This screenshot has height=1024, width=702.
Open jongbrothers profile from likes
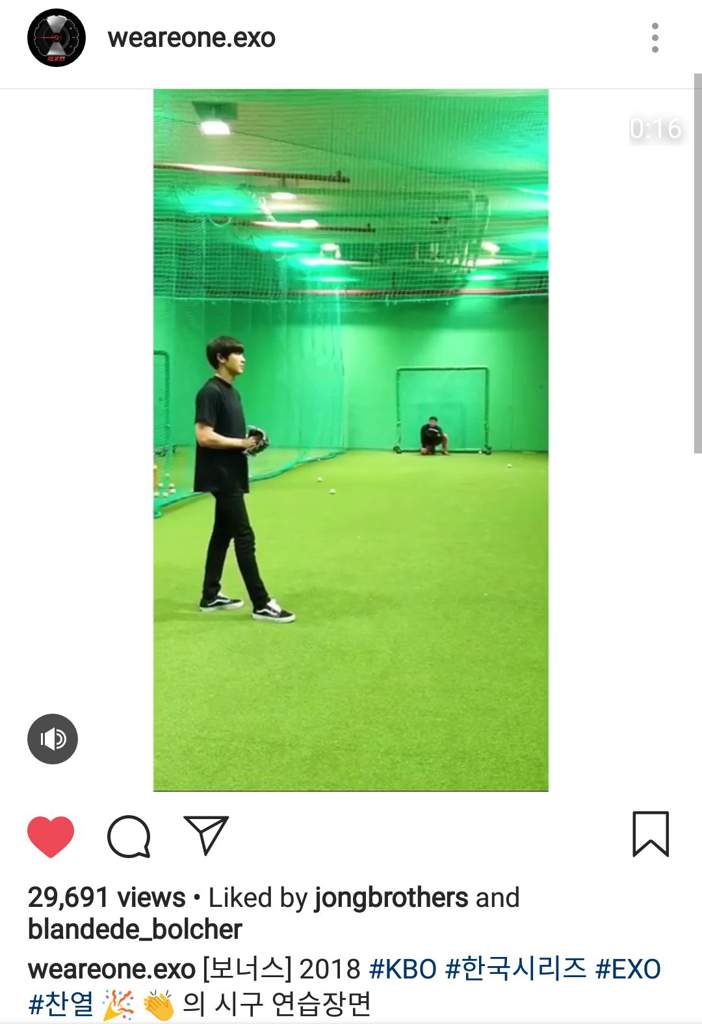point(391,898)
